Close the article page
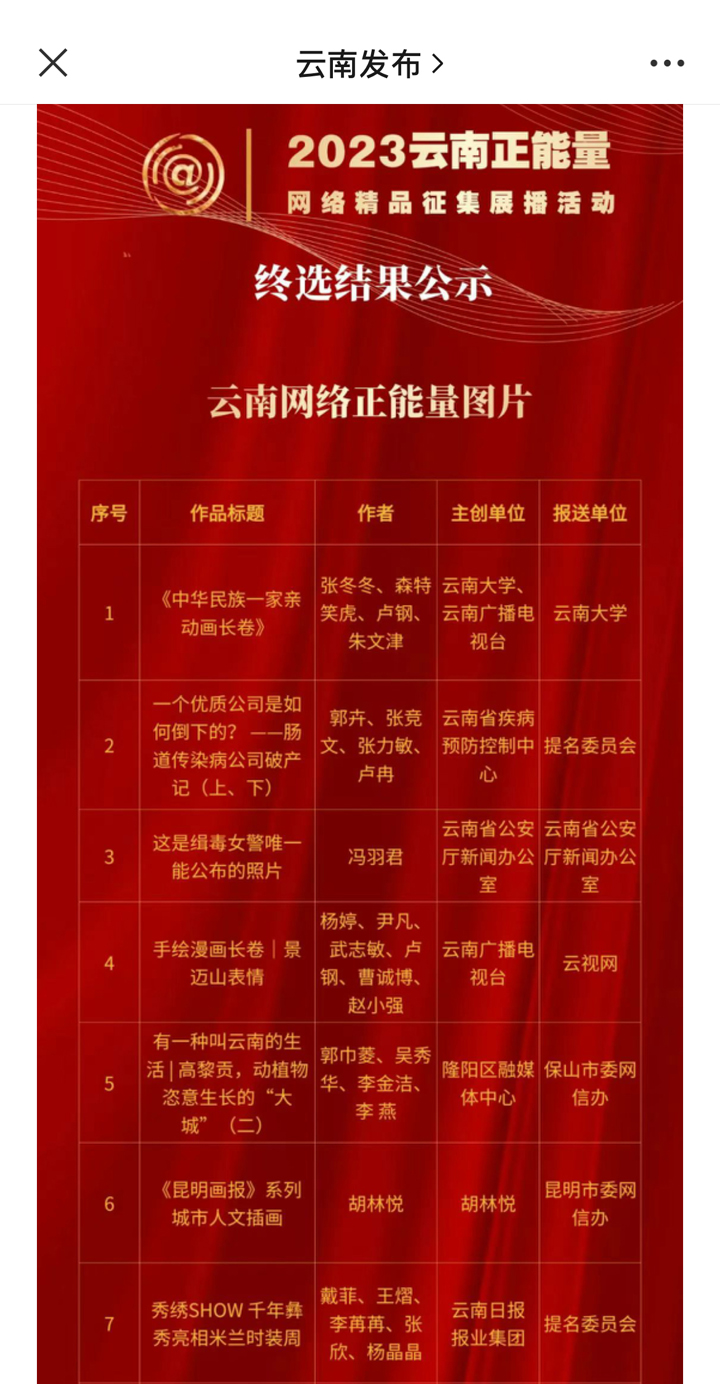Image resolution: width=720 pixels, height=1384 pixels. tap(53, 63)
